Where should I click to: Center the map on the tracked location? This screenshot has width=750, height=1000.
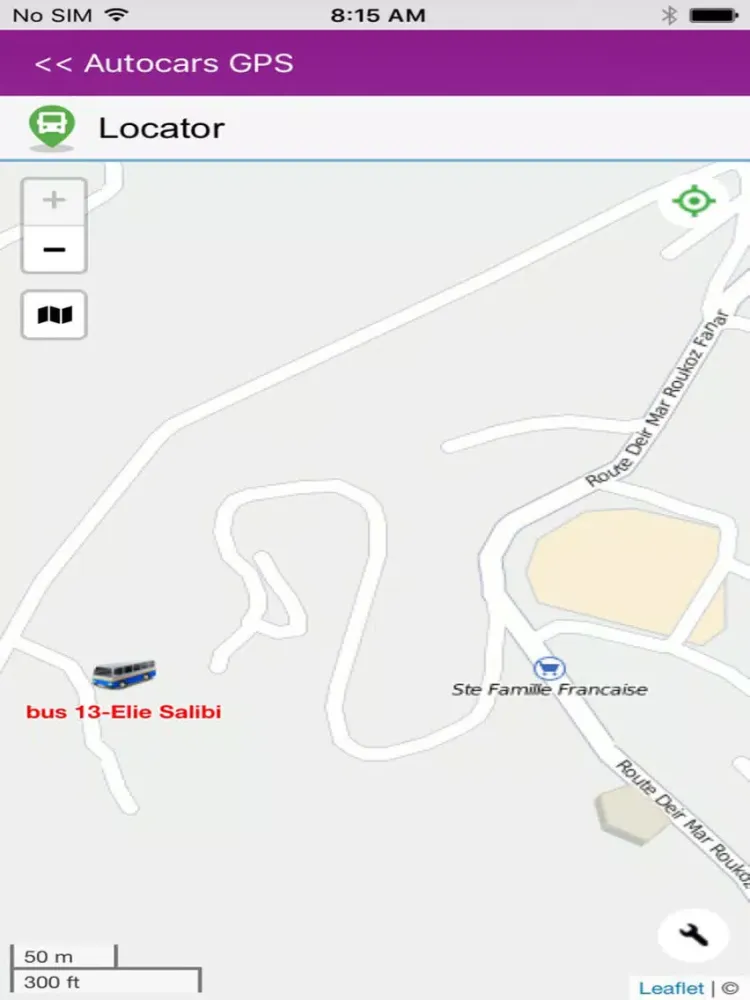click(x=693, y=201)
